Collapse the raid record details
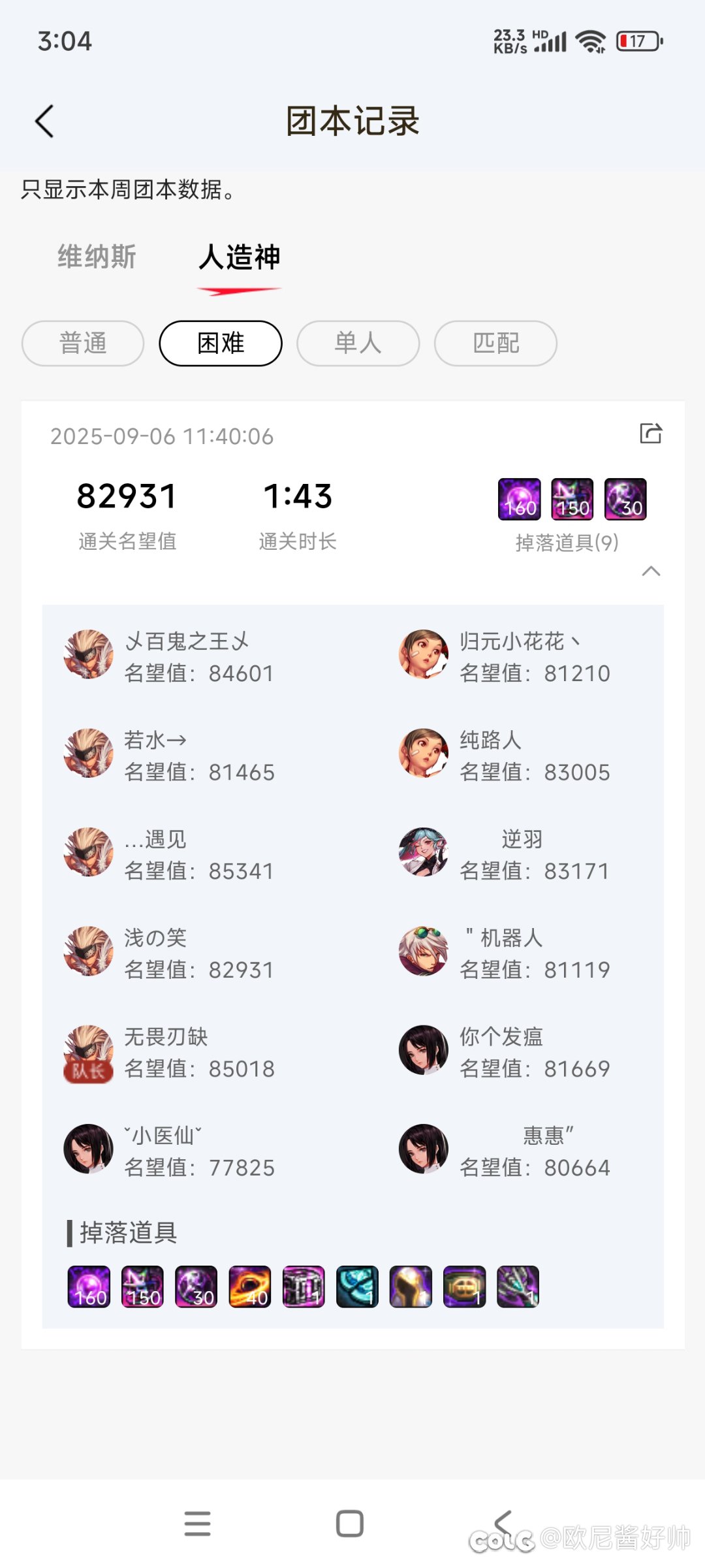 click(651, 571)
